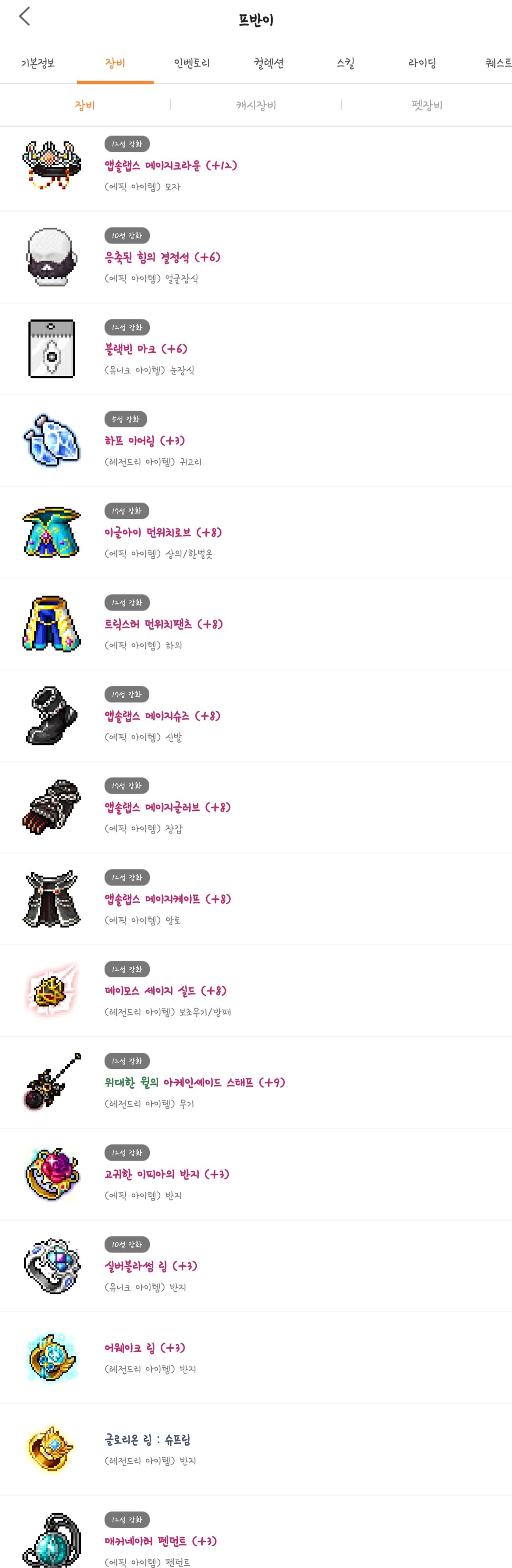Open 이글아이 던위치로브 item details
This screenshot has width=512, height=1568.
click(x=163, y=533)
